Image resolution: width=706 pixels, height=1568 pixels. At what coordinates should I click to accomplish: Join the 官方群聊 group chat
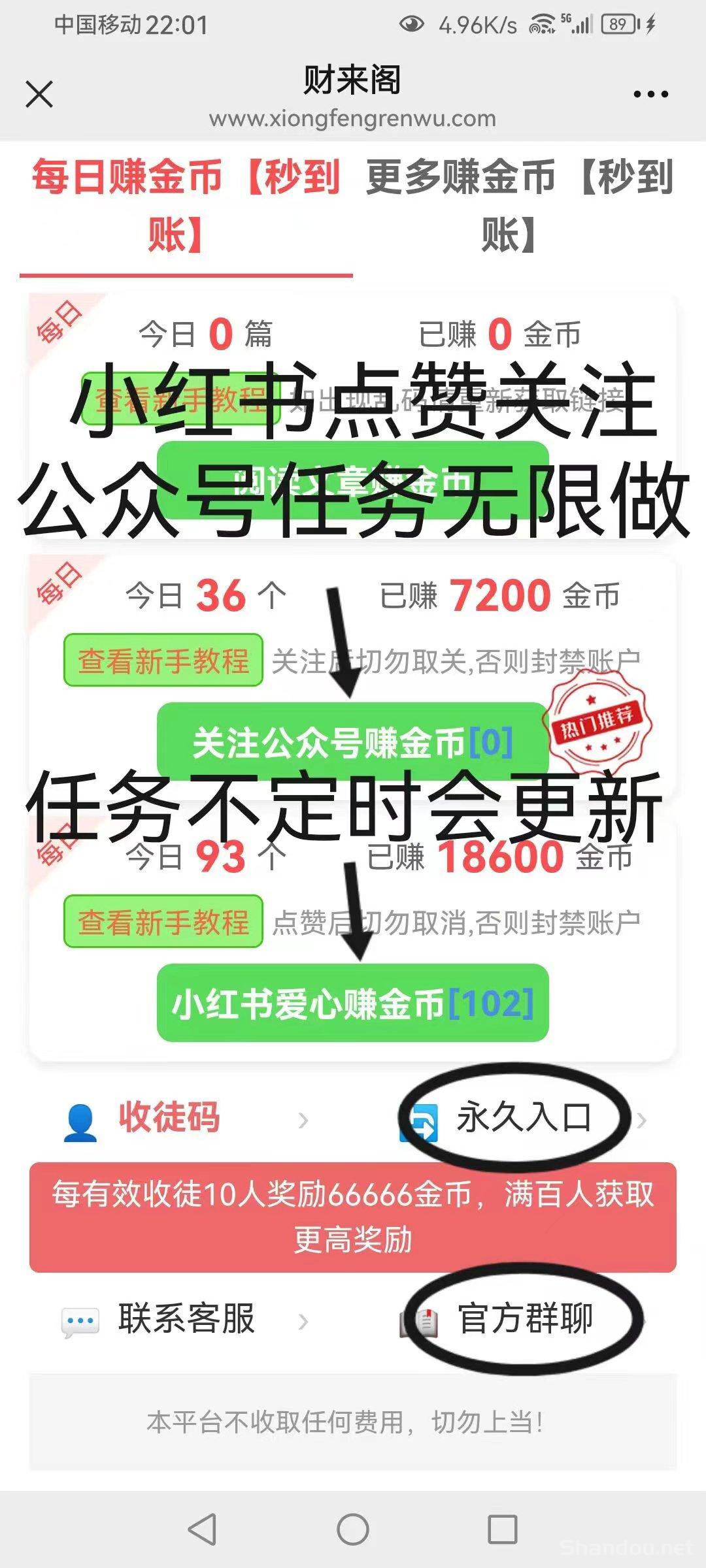point(524,1319)
